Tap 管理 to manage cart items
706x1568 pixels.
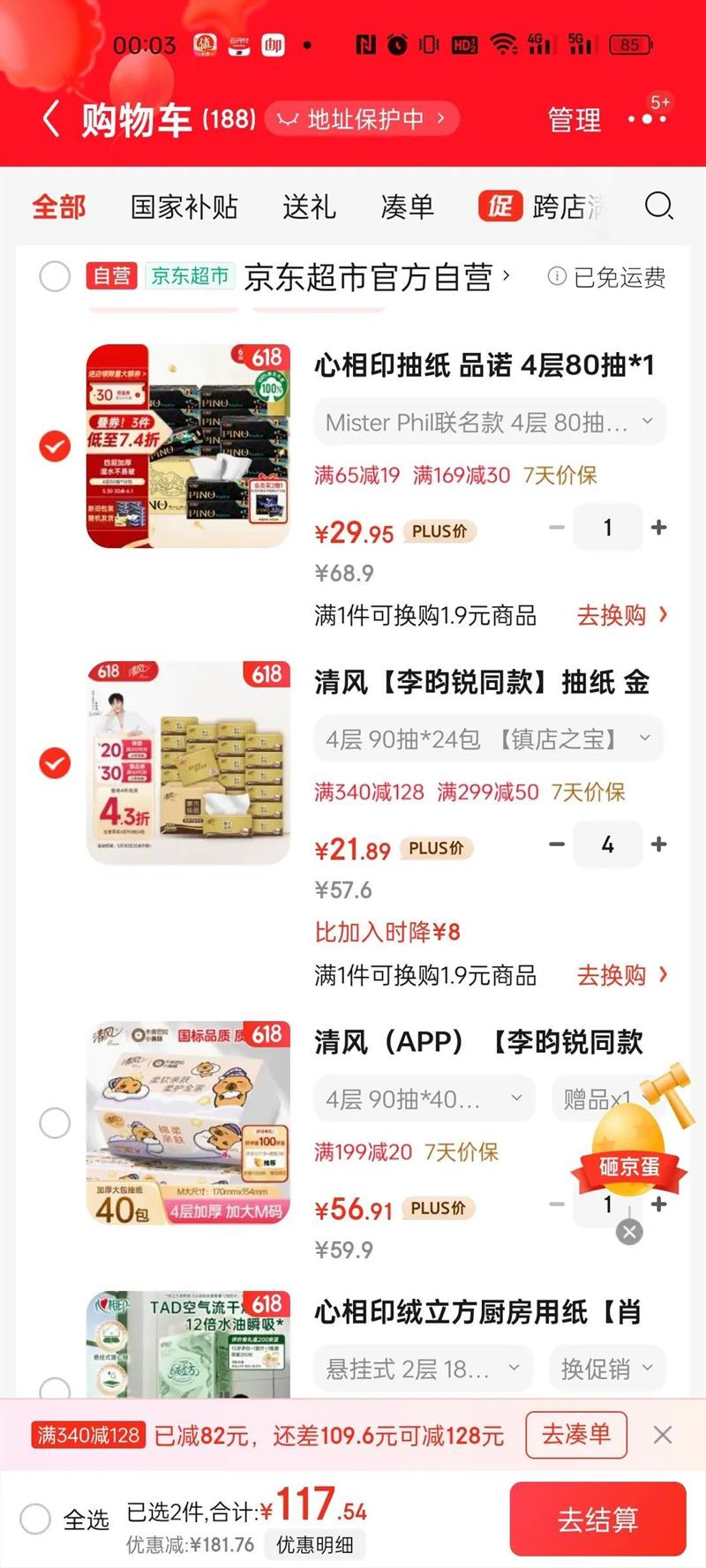pos(574,119)
